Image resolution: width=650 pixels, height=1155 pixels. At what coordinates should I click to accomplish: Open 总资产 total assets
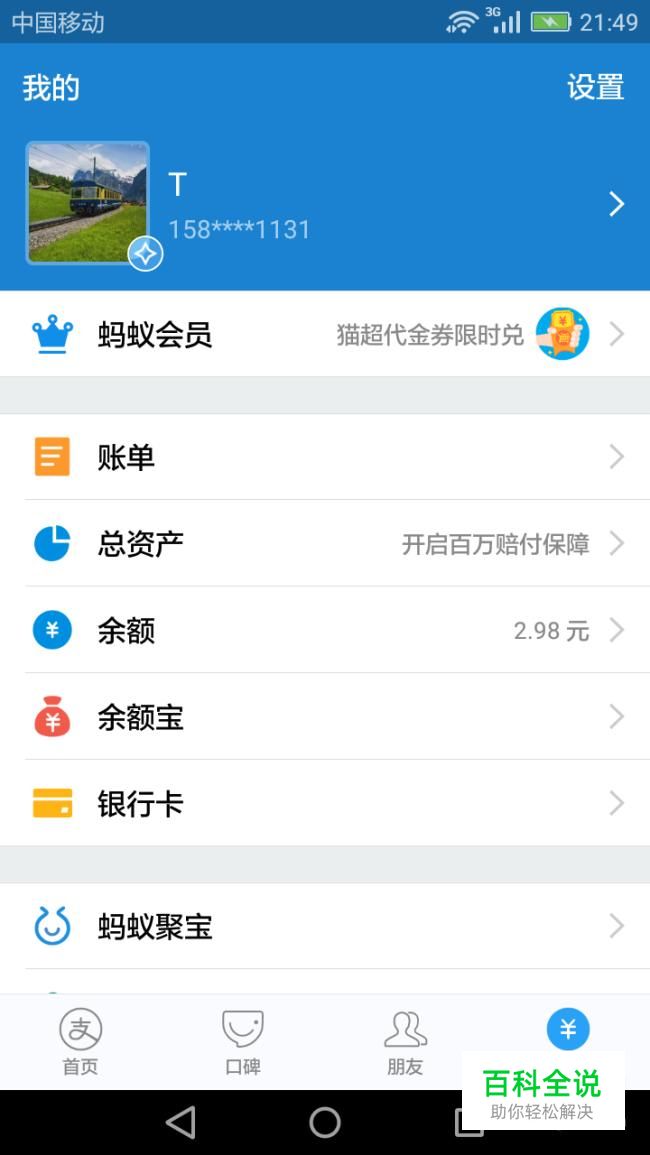click(x=325, y=544)
